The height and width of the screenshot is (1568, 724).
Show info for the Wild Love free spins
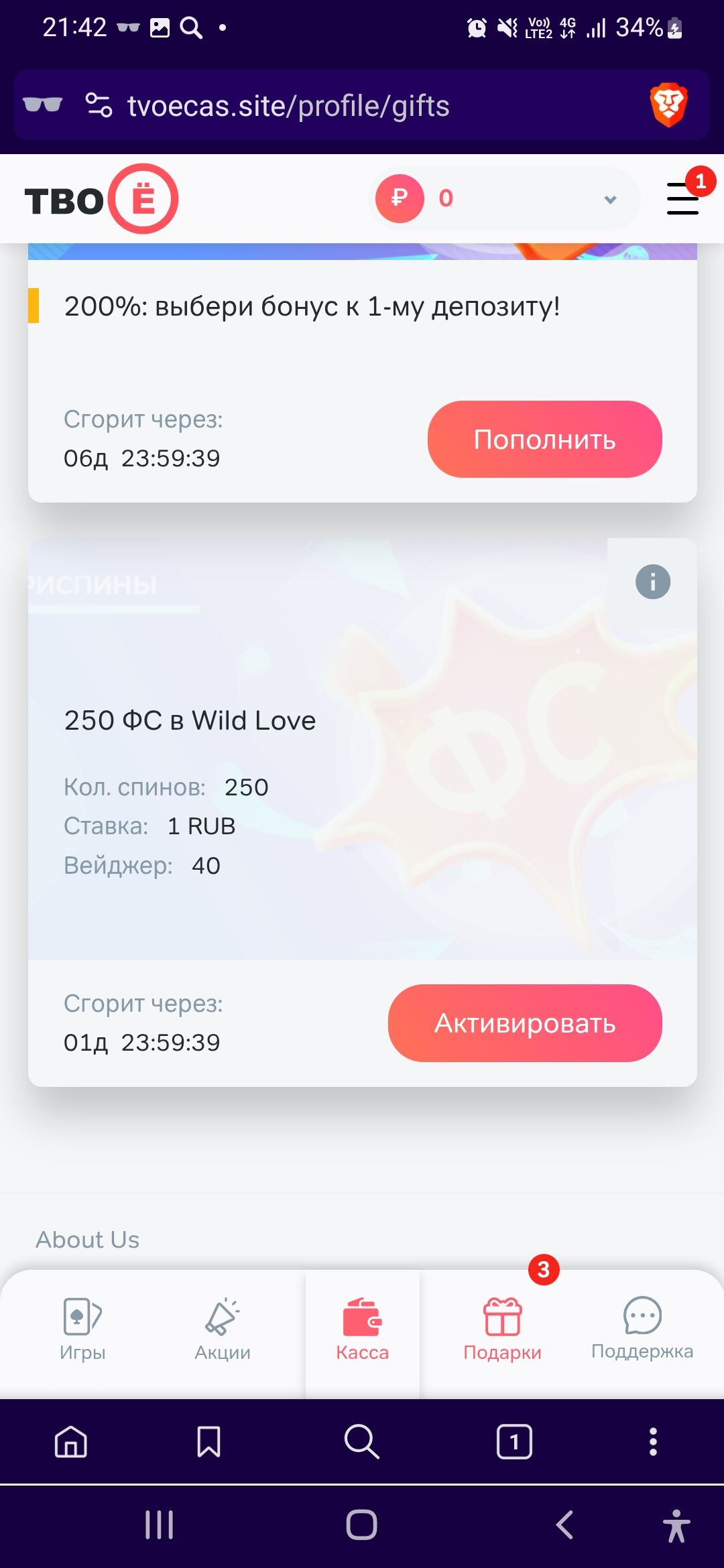pos(652,582)
